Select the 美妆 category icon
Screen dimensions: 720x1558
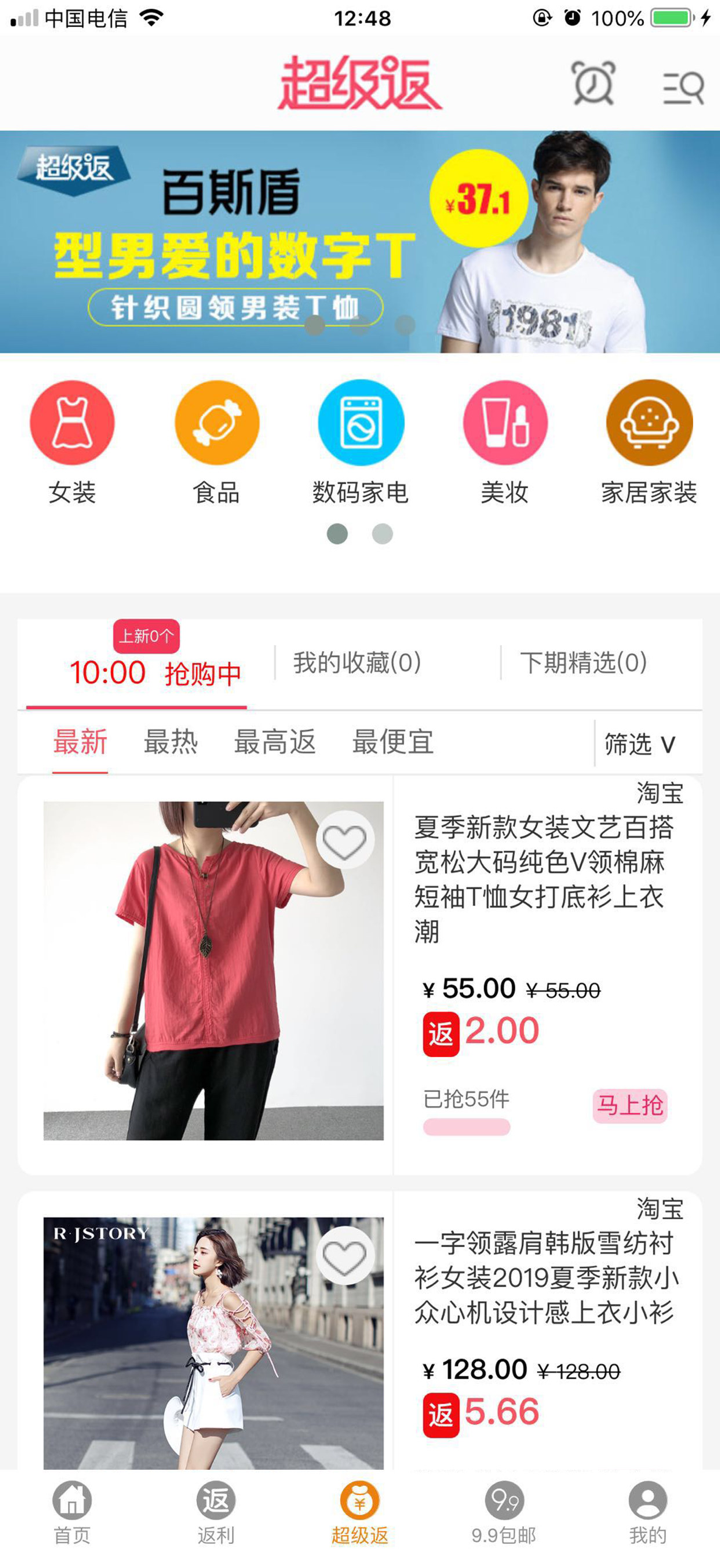[x=504, y=421]
